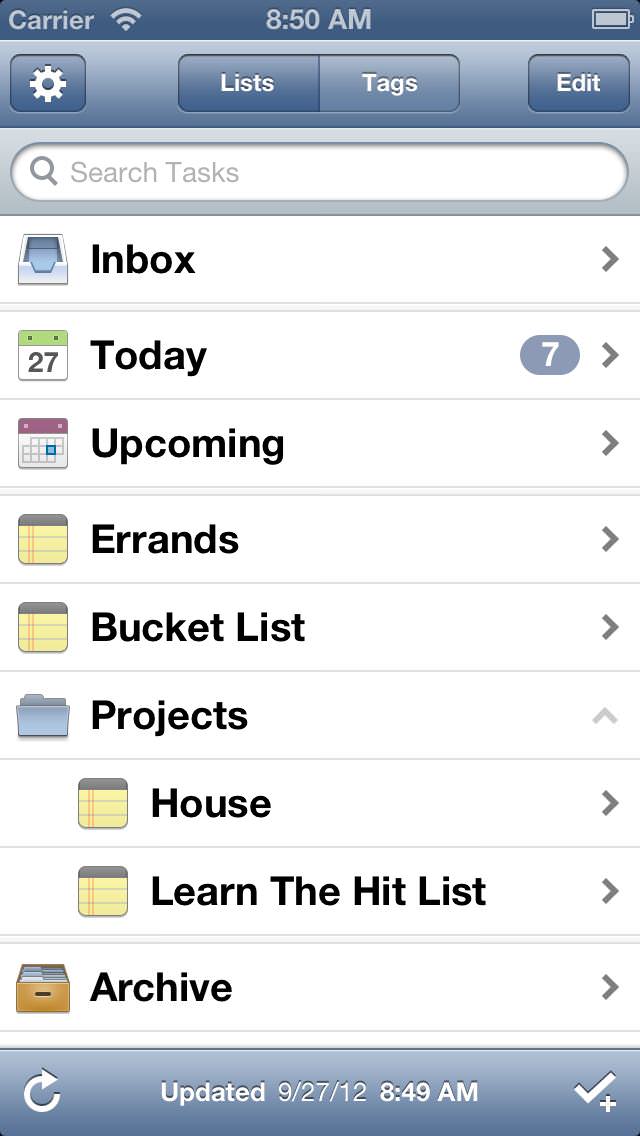Refresh sync with the reload icon
This screenshot has height=1136, width=640.
pyautogui.click(x=41, y=1093)
